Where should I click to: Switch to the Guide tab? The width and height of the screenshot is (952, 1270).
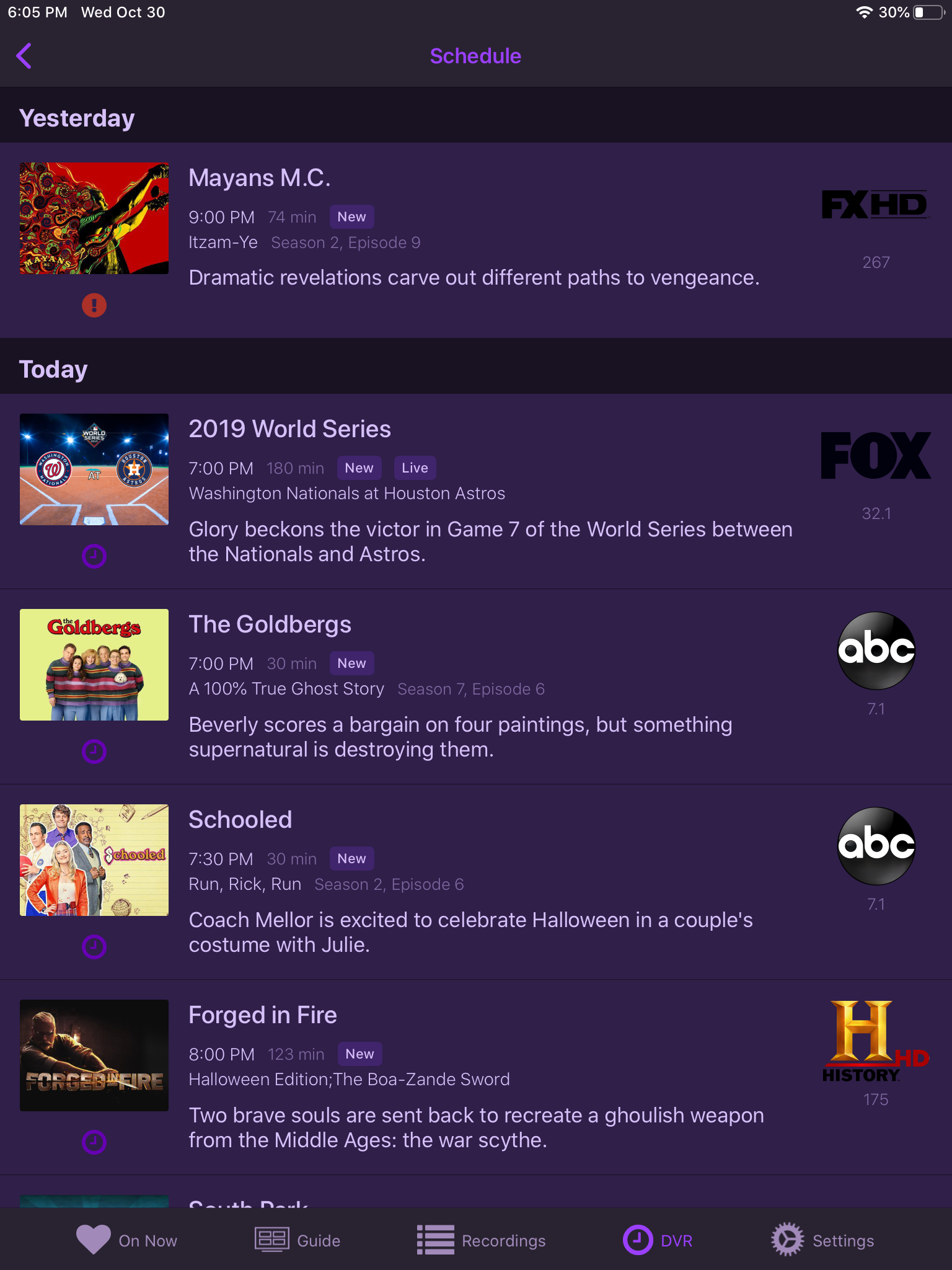coord(298,1240)
